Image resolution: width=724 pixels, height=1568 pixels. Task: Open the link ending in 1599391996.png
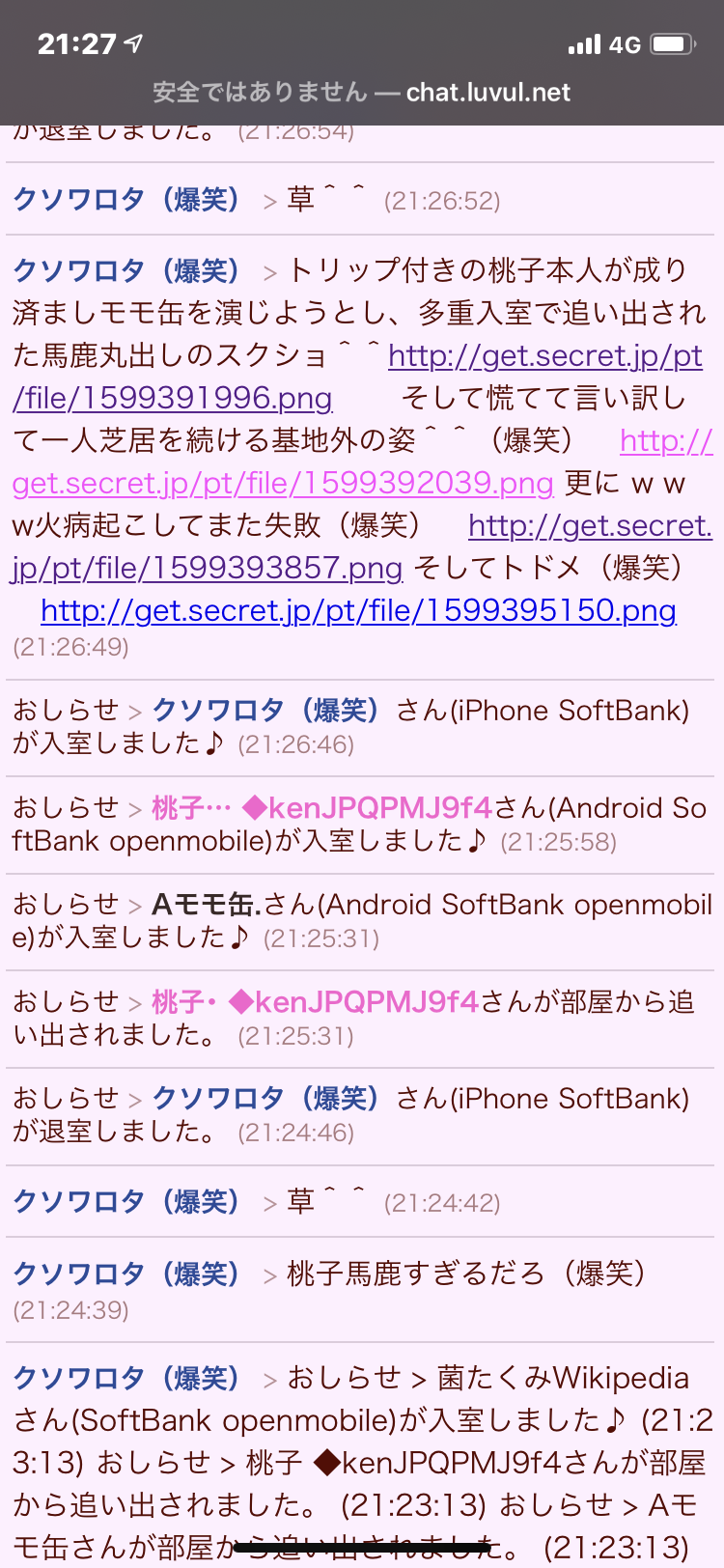pos(174,399)
